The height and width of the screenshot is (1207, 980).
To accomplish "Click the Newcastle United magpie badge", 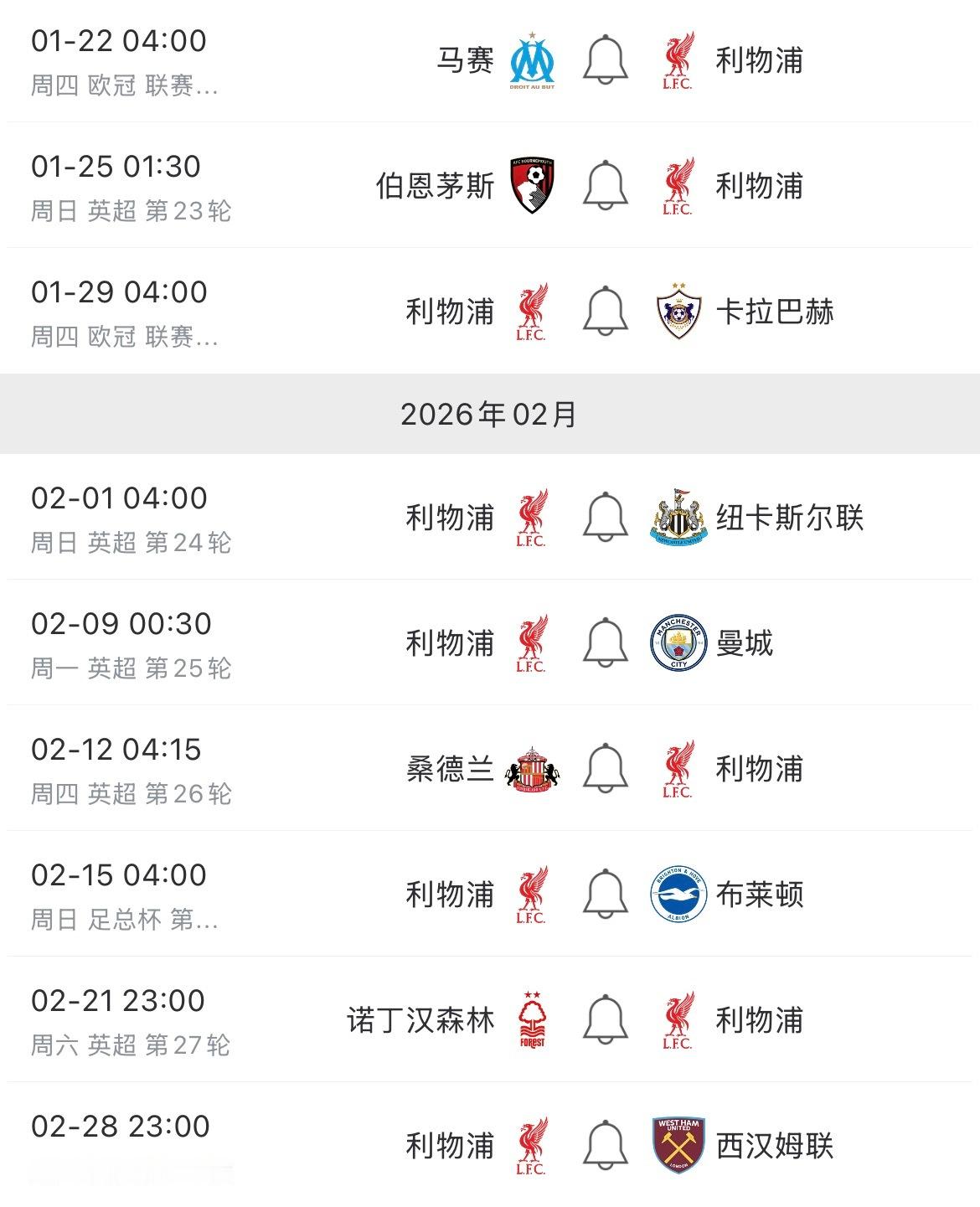I will 680,518.
